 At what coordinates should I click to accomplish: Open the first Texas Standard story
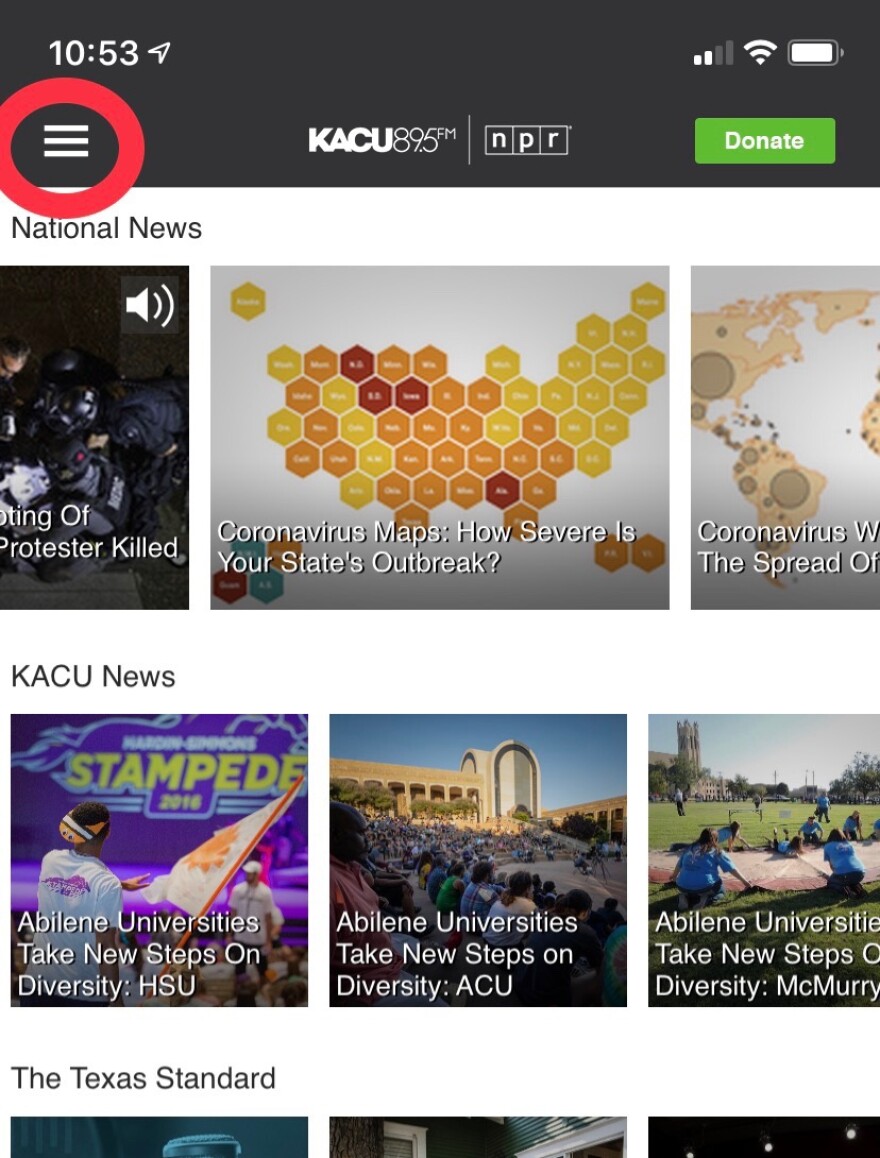159,1138
